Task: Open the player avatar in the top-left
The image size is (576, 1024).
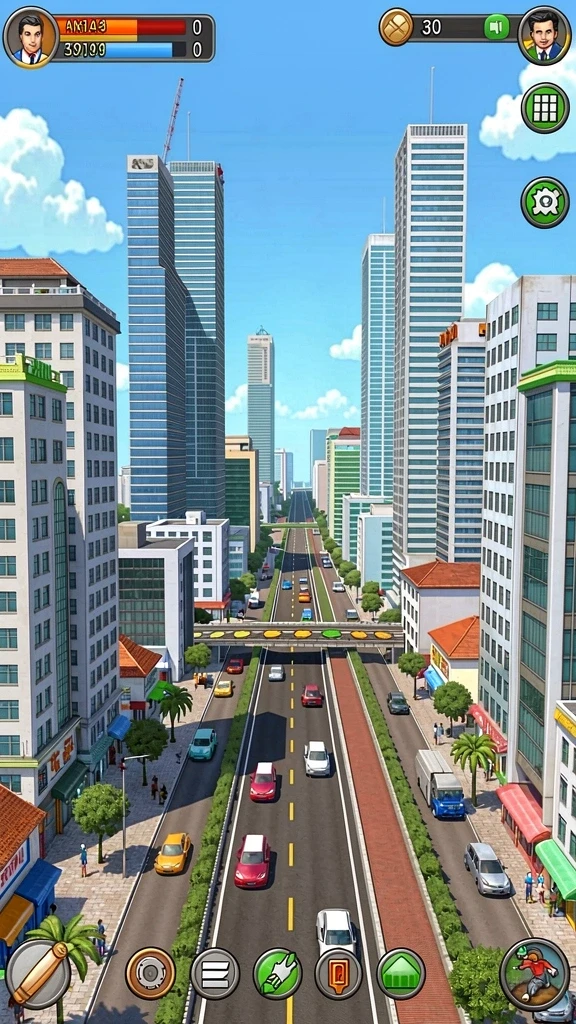Action: (x=31, y=38)
